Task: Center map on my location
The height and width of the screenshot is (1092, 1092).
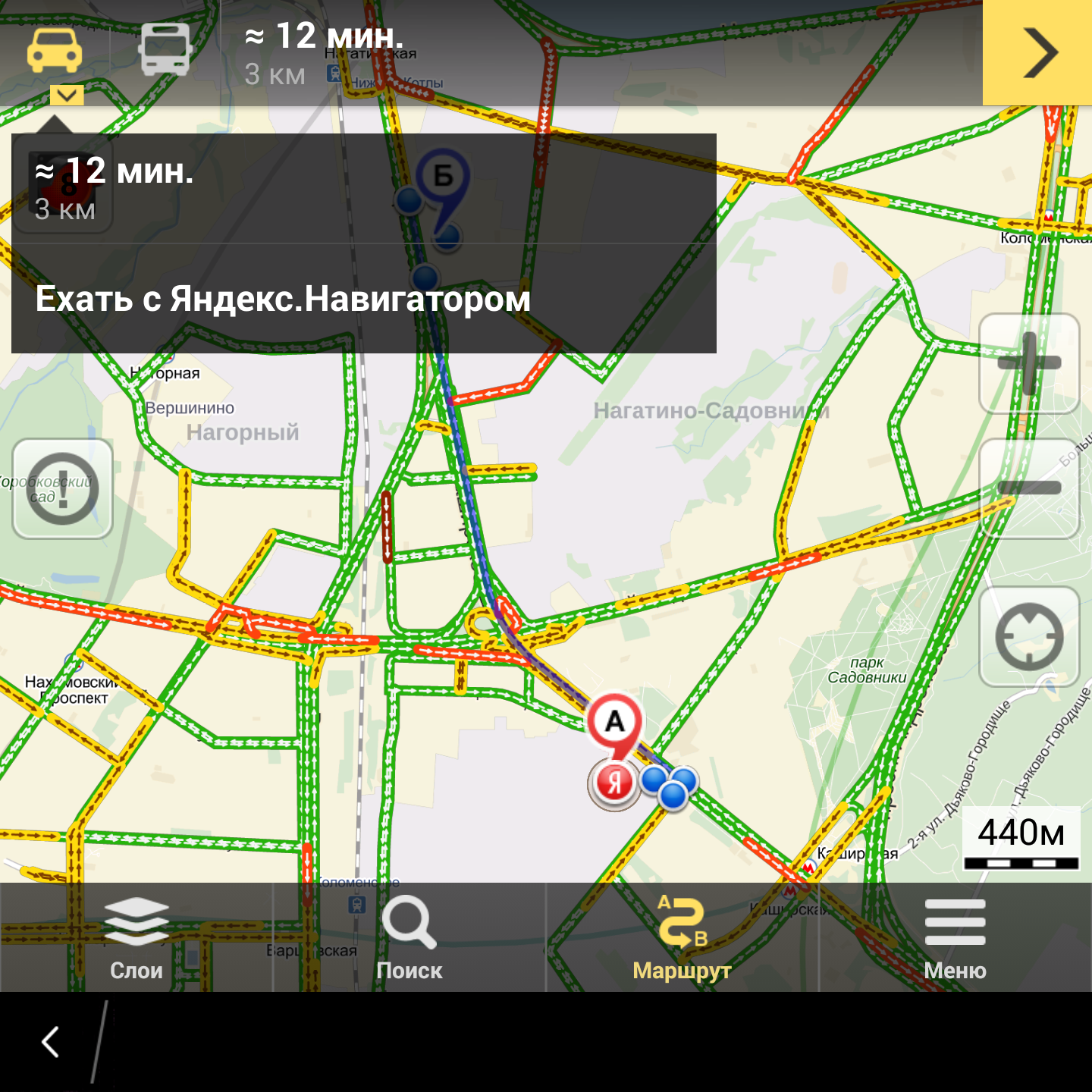Action: pyautogui.click(x=1029, y=636)
